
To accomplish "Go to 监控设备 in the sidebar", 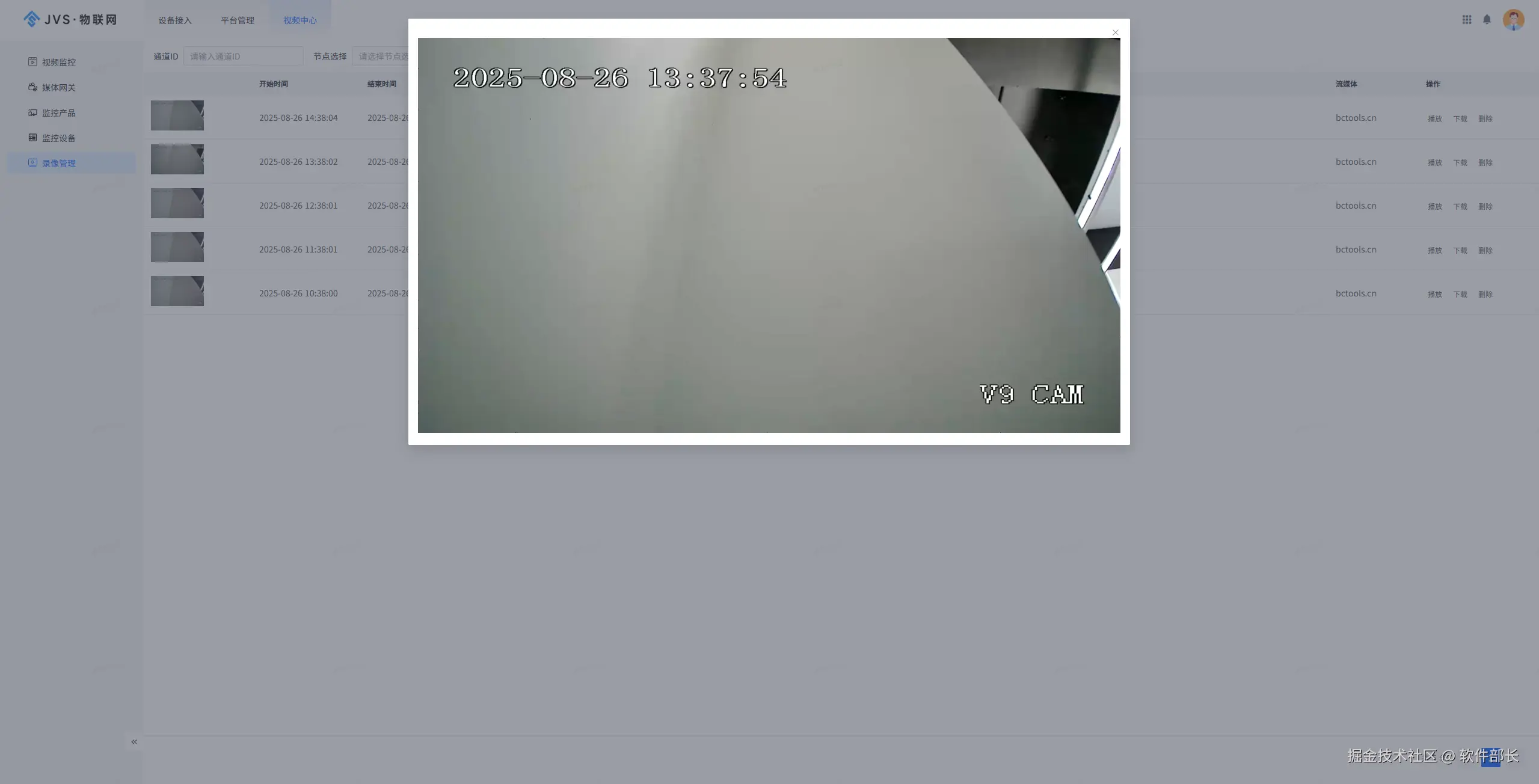I will point(58,138).
